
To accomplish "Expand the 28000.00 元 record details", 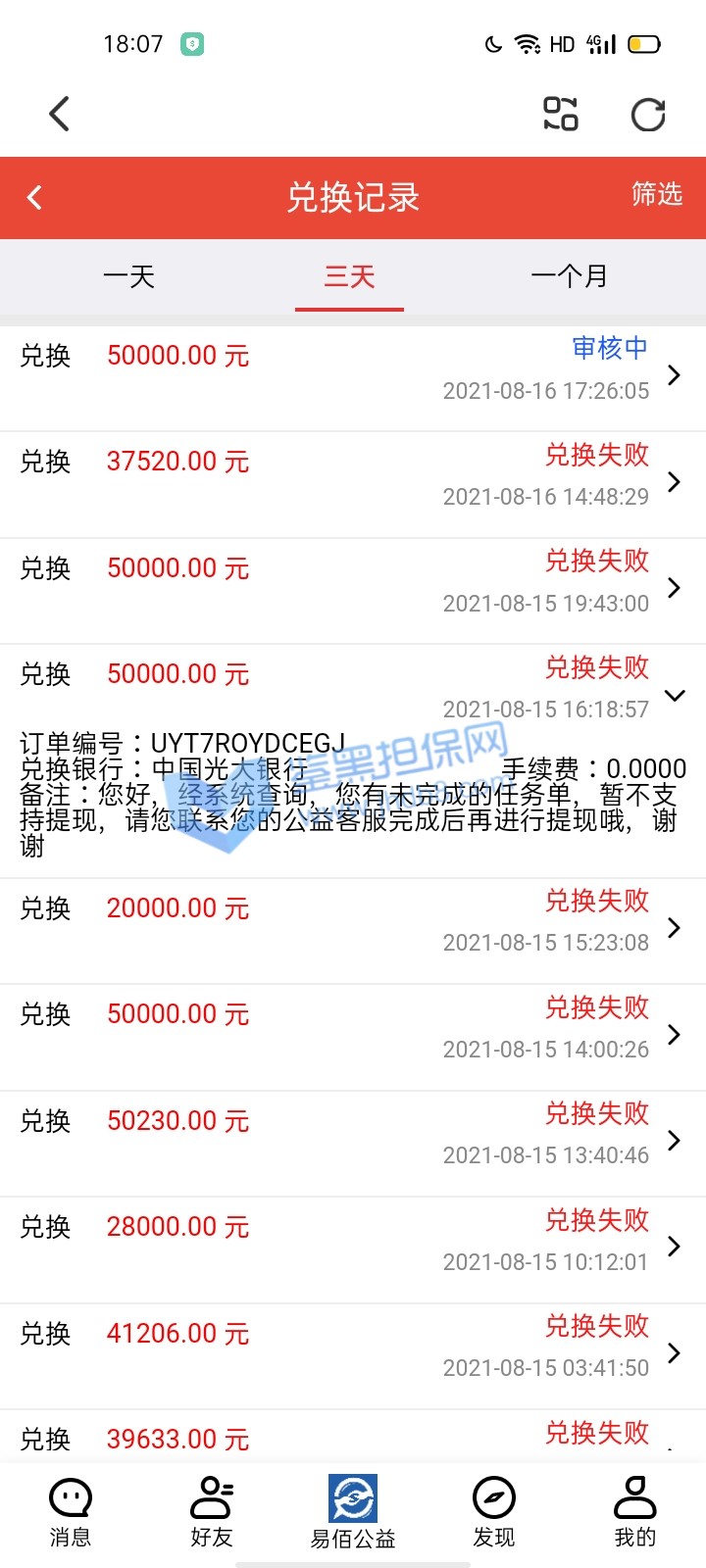I will [353, 1247].
